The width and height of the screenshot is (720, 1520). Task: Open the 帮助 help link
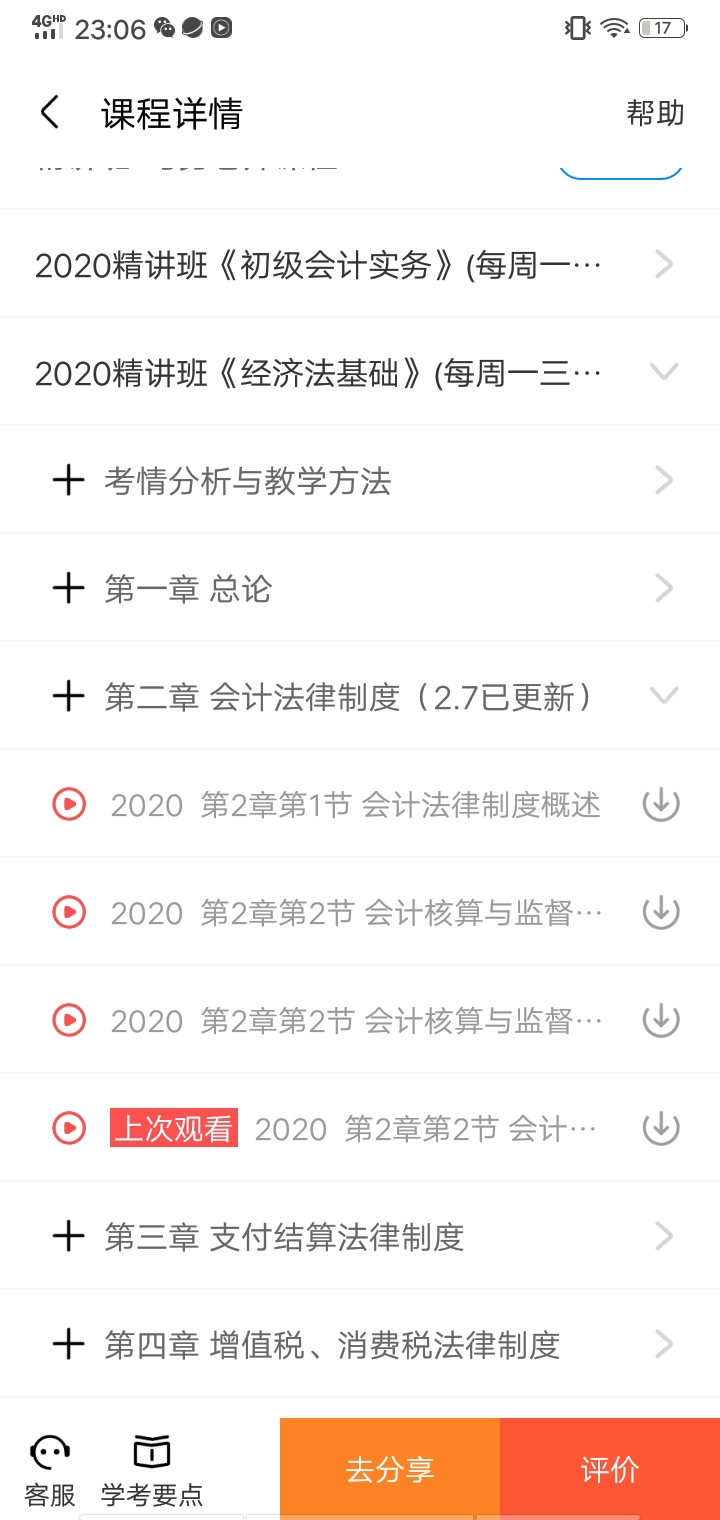coord(655,113)
